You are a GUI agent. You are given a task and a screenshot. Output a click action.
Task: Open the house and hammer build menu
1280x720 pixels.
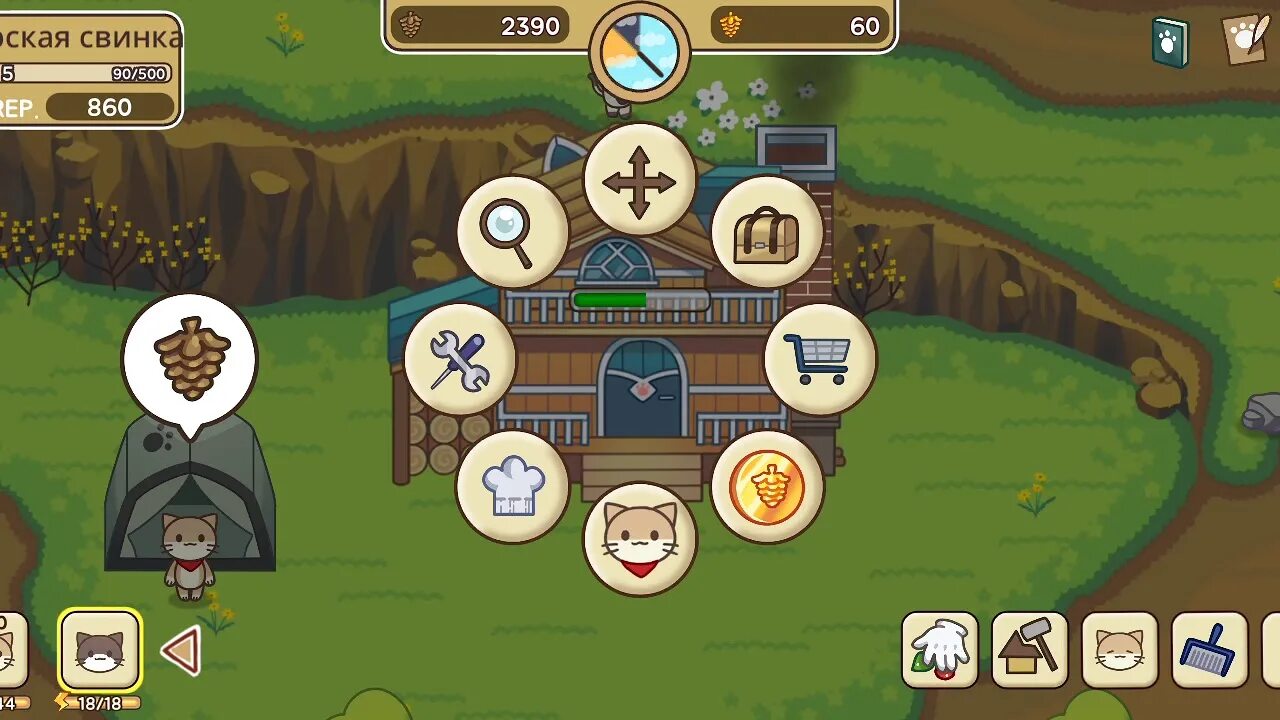click(x=1030, y=650)
